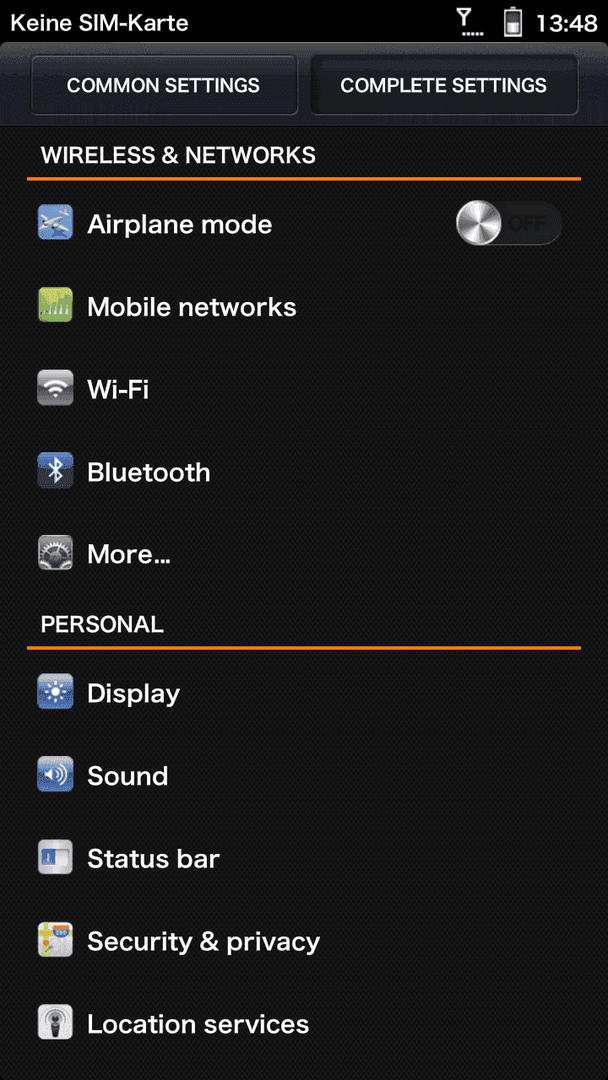
Task: Open Bluetooth settings
Action: click(x=304, y=472)
